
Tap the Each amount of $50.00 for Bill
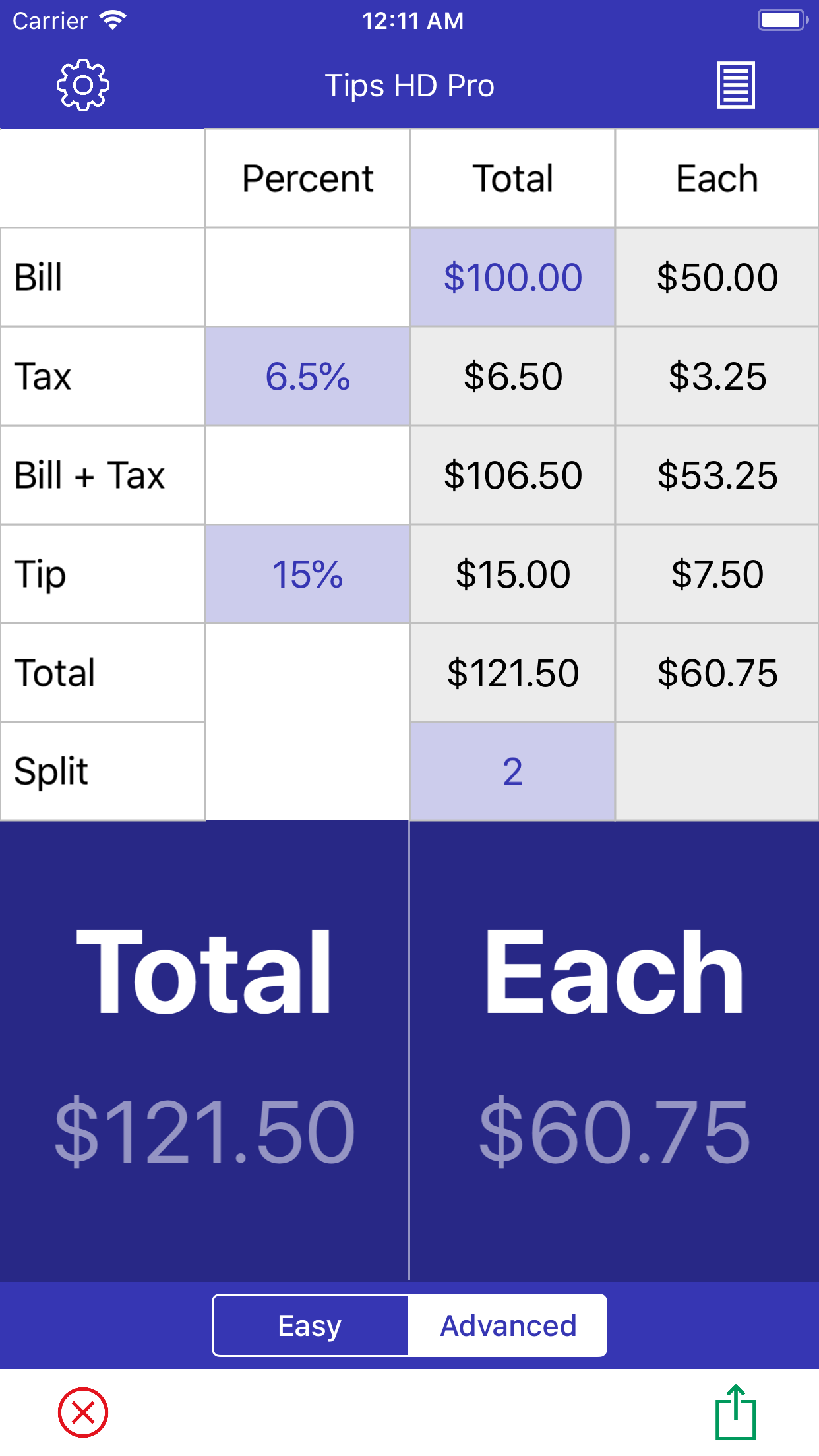coord(716,277)
